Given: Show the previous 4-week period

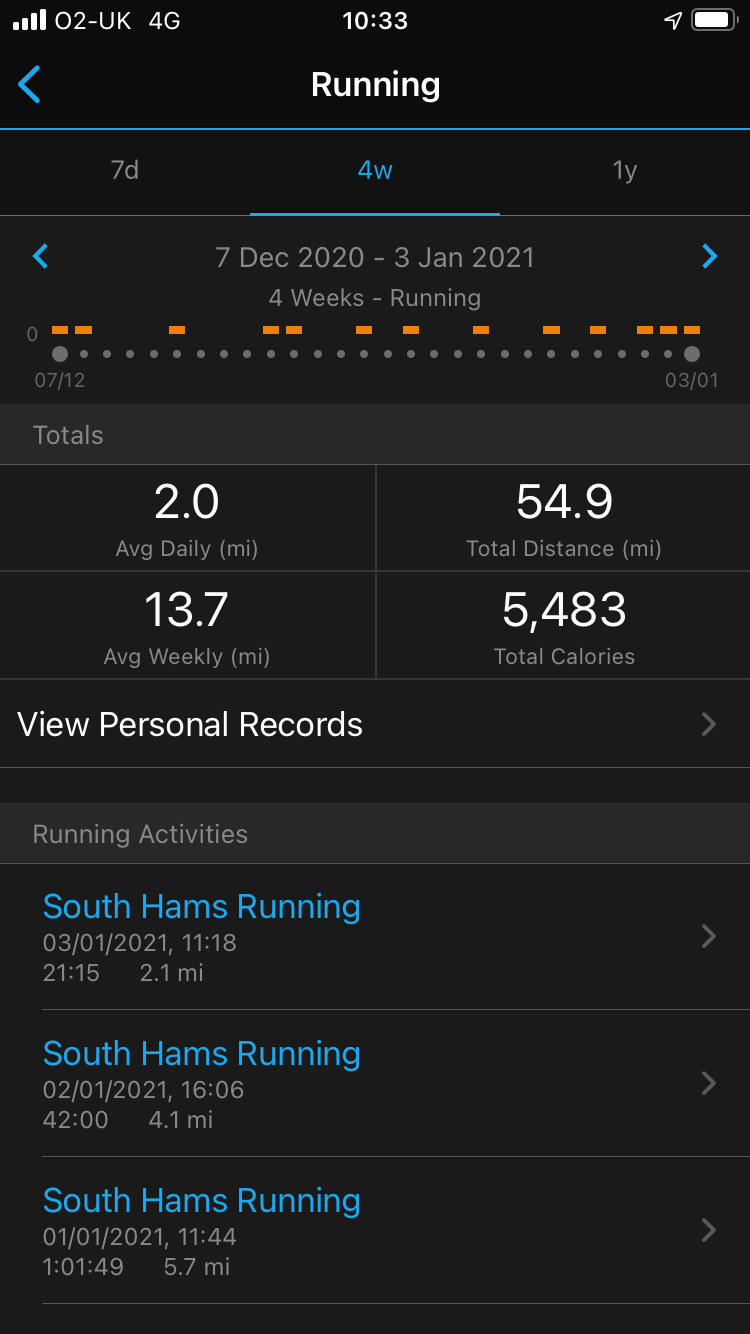Looking at the screenshot, I should [41, 257].
